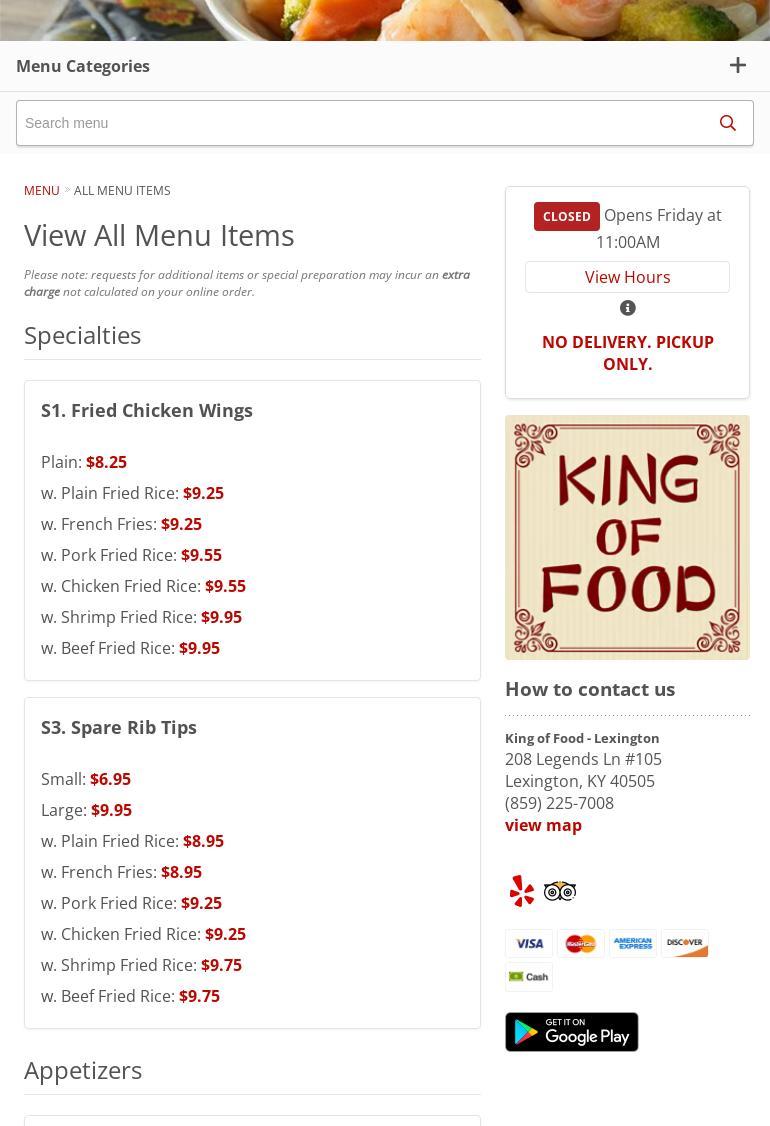Expand the Menu Categories section
This screenshot has height=1126, width=770.
coord(737,66)
